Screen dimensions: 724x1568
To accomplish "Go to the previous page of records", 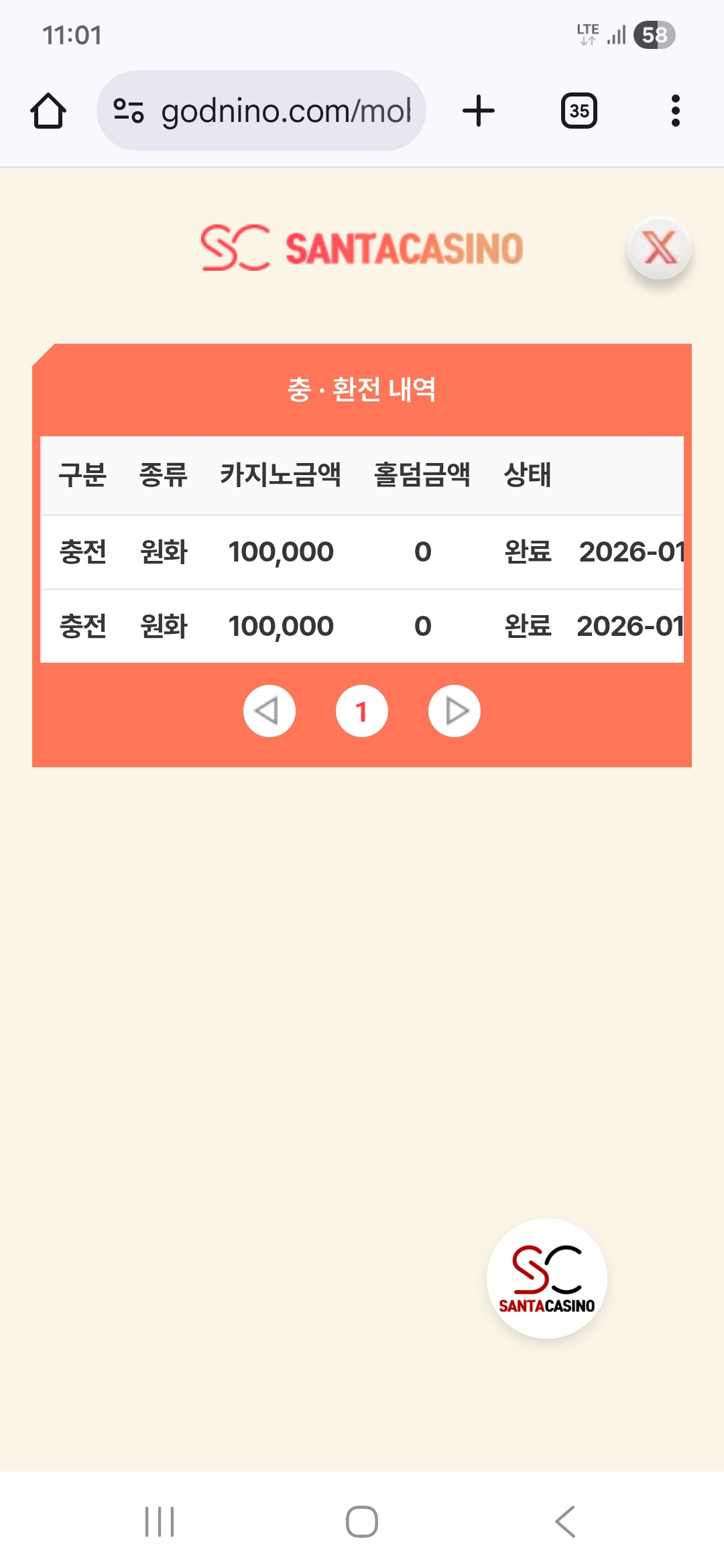I will [x=269, y=711].
